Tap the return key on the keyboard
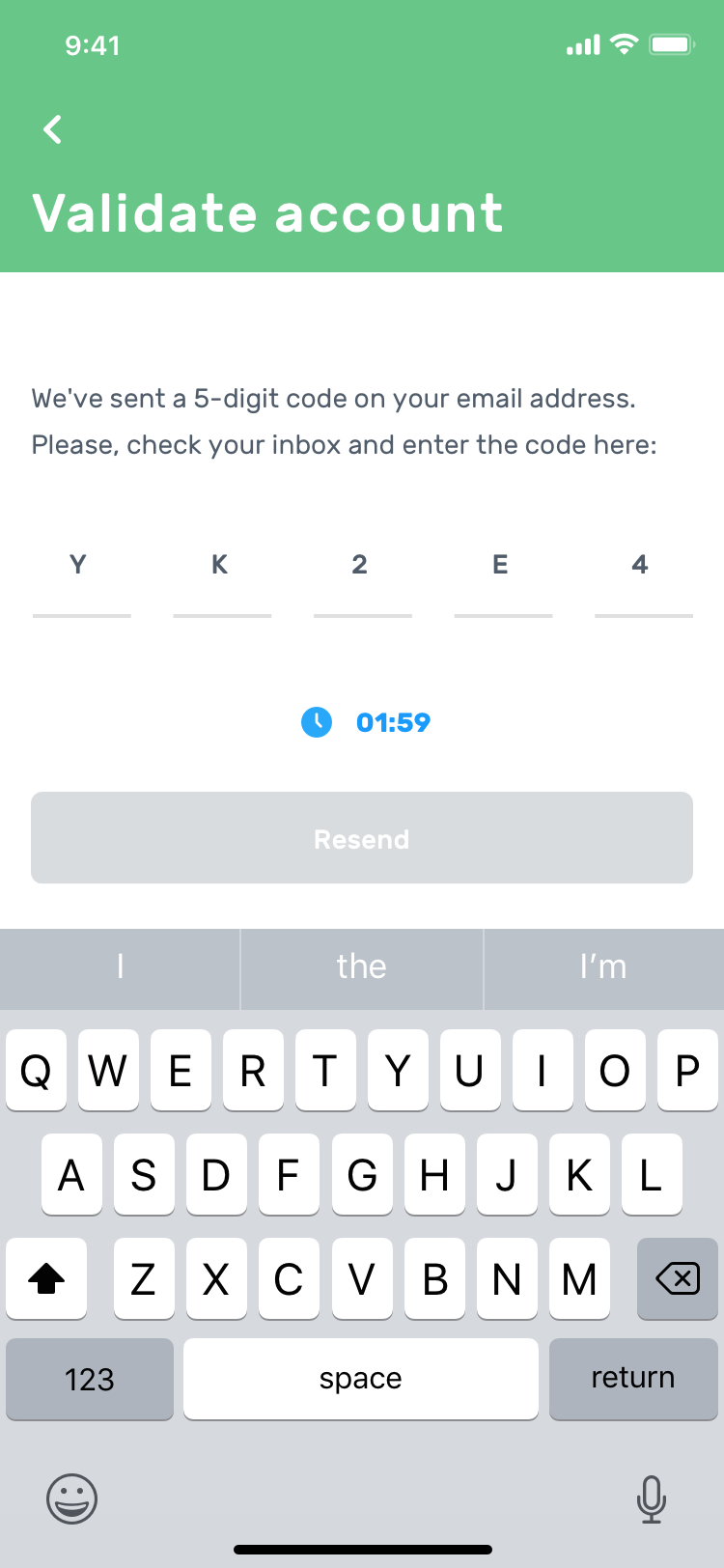724x1568 pixels. pyautogui.click(x=633, y=1379)
